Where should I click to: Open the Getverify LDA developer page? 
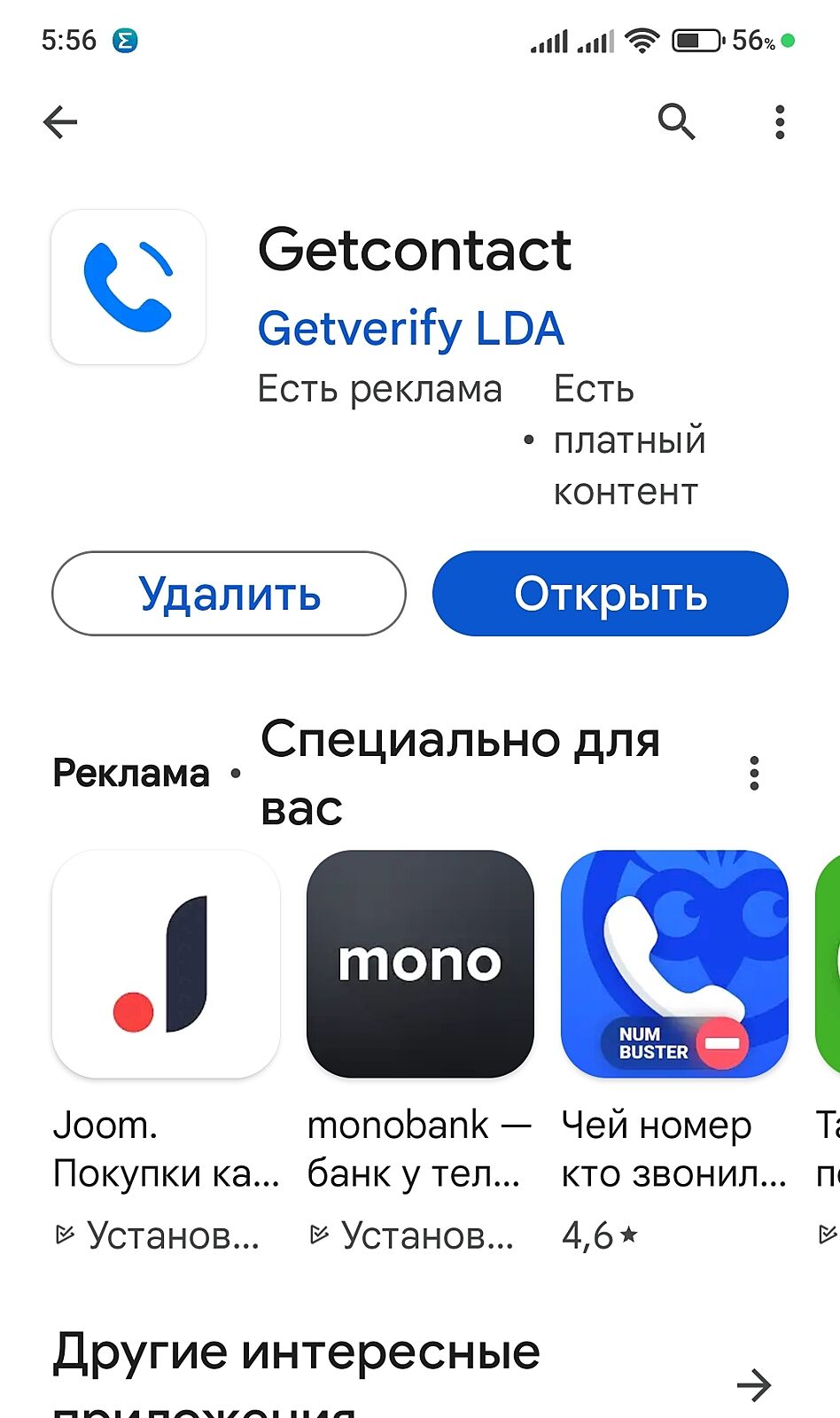pos(410,328)
